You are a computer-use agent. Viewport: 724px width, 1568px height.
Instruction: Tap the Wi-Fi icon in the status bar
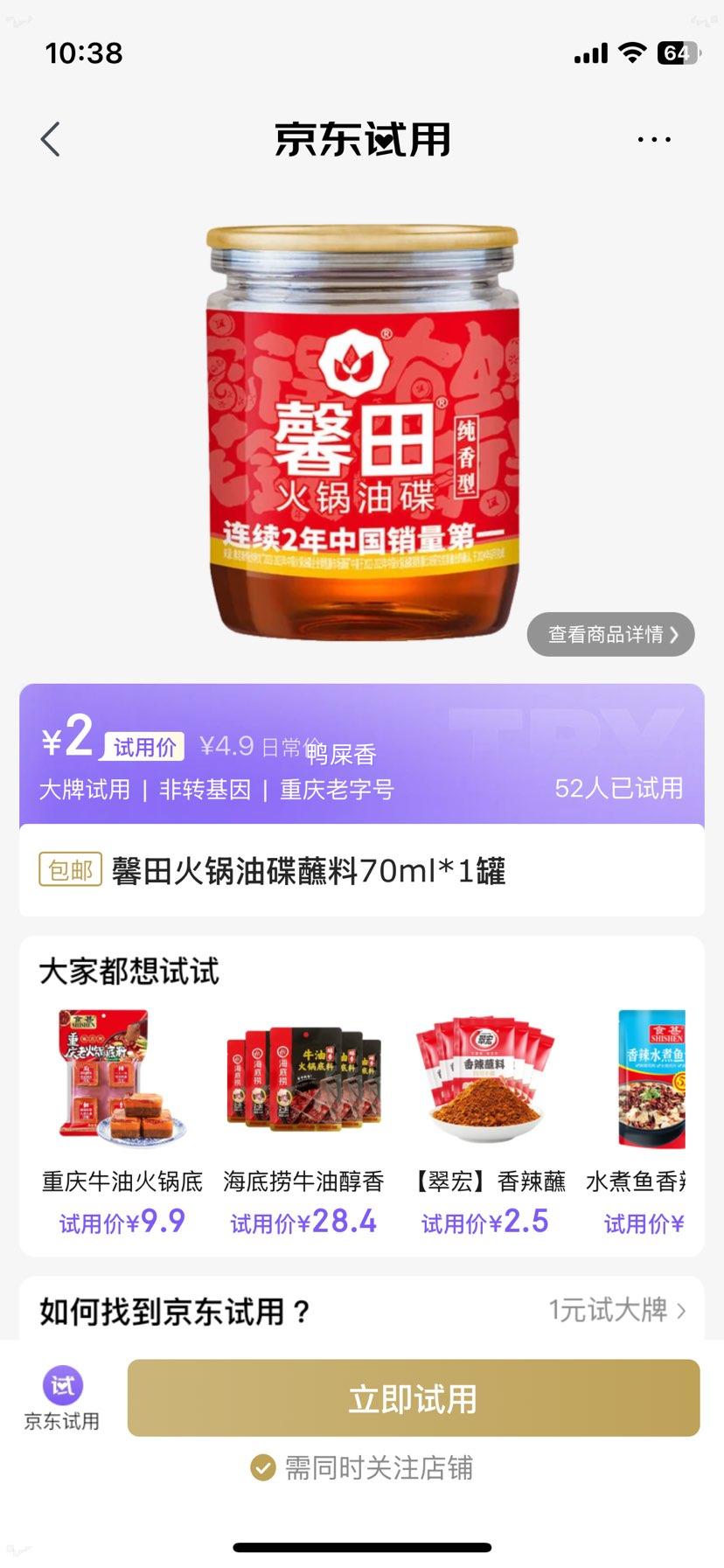pyautogui.click(x=631, y=53)
